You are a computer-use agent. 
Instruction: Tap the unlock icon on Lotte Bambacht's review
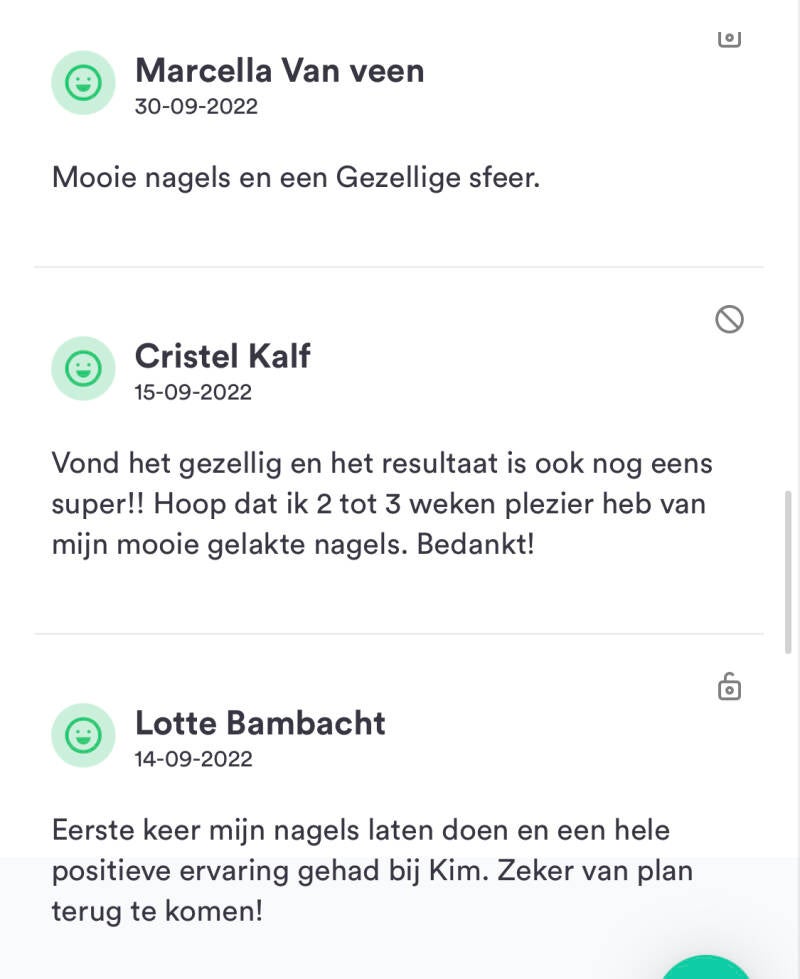(729, 687)
